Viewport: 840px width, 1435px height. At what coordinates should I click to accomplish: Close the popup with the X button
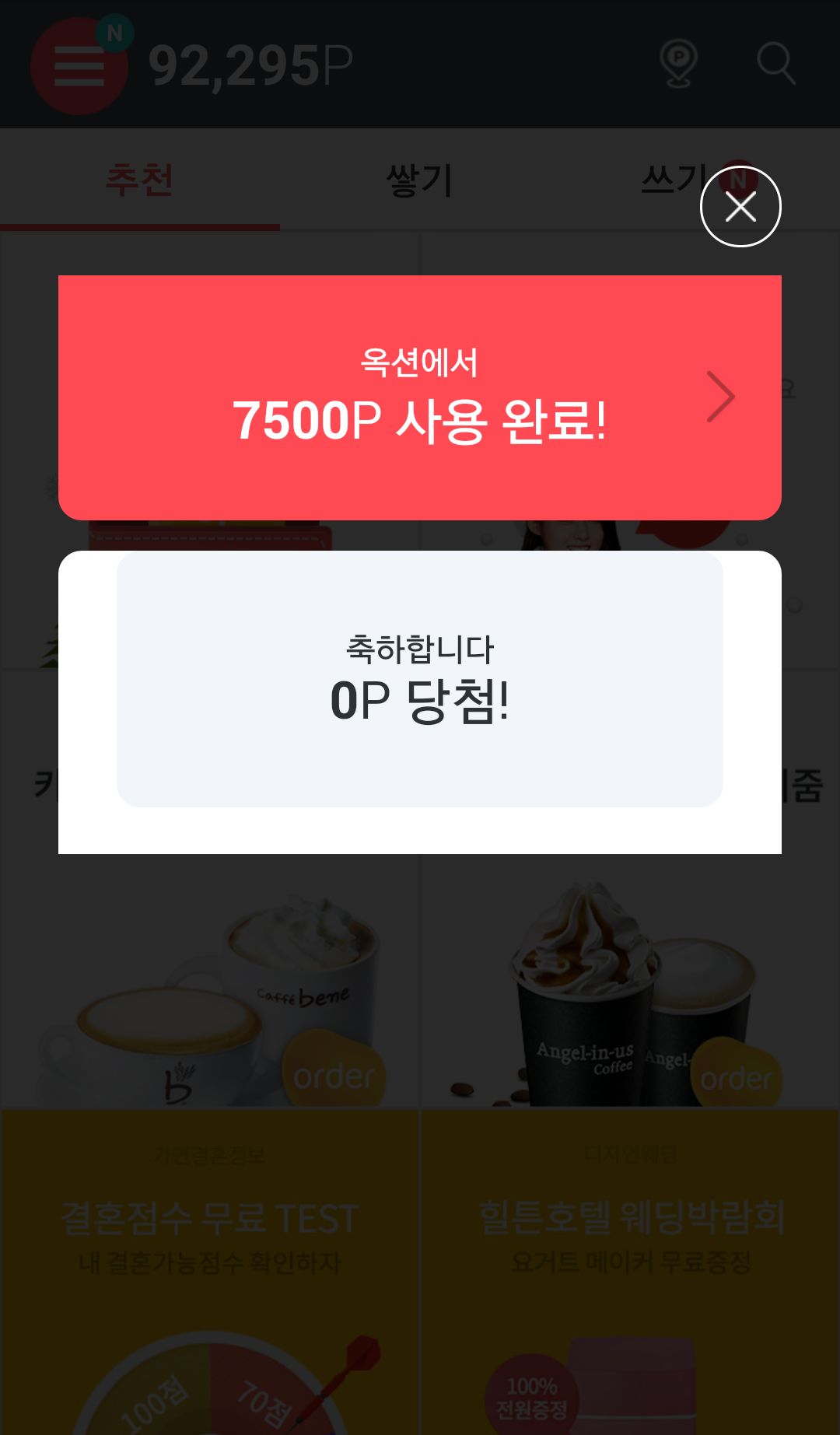[740, 207]
